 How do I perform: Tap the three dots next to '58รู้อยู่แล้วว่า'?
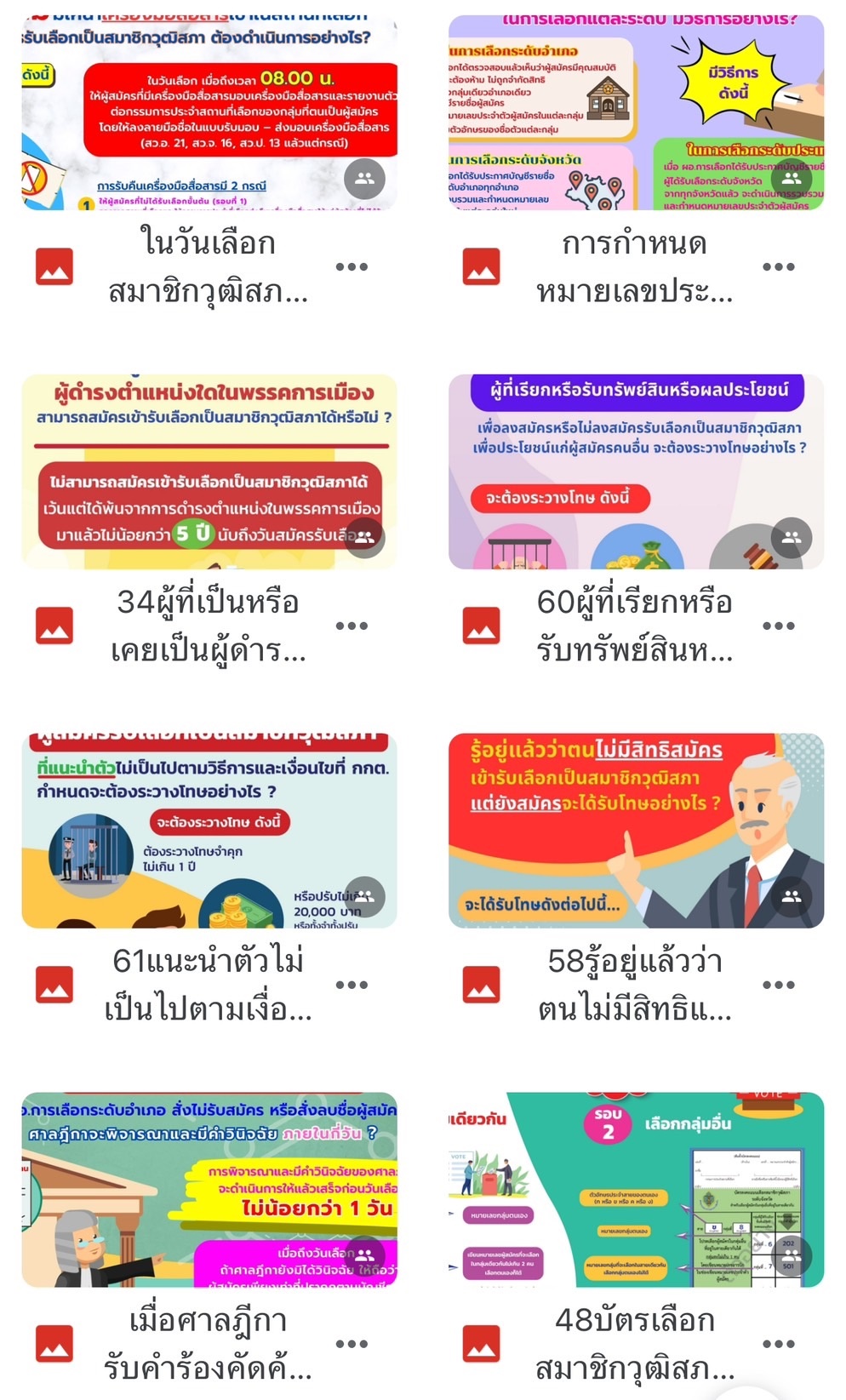(x=778, y=986)
